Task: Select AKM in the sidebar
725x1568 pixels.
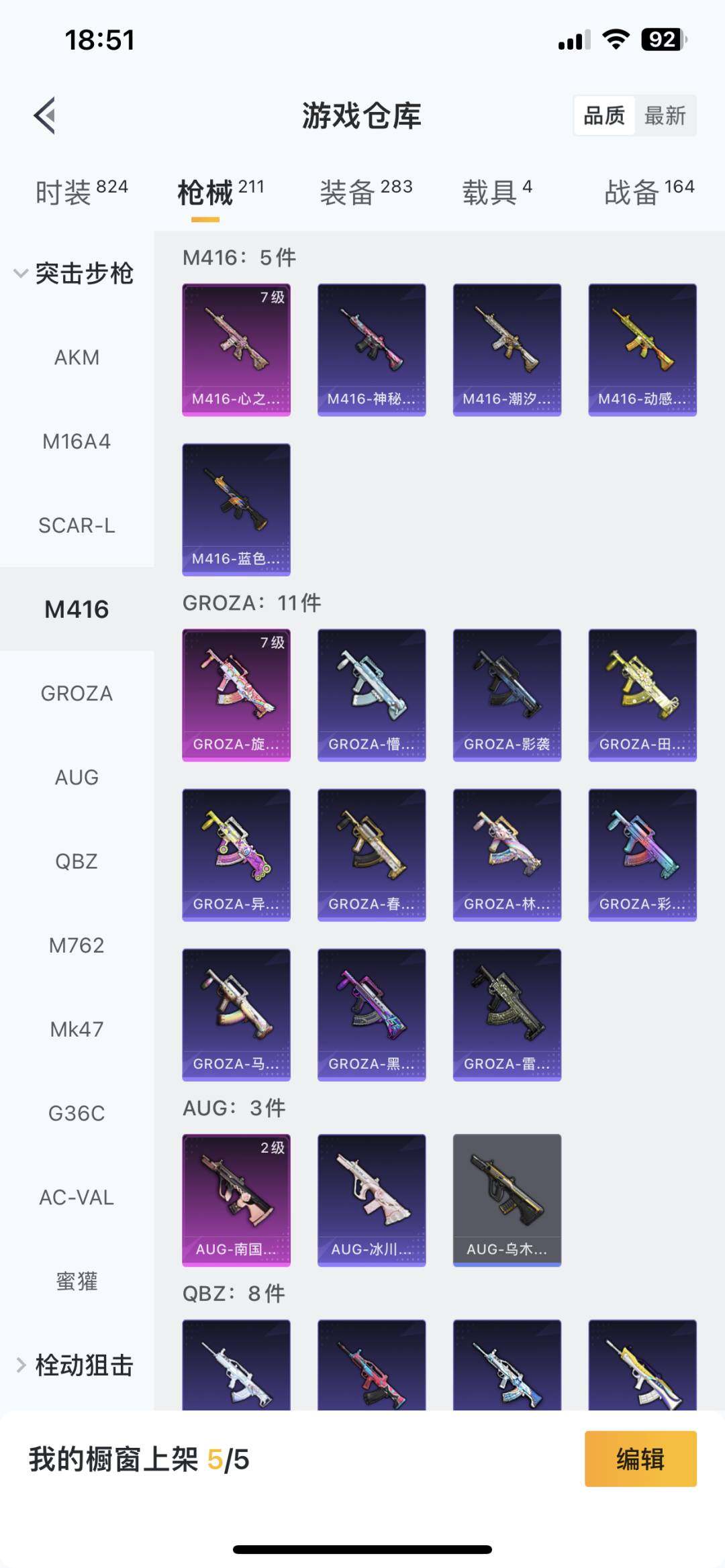Action: tap(77, 358)
